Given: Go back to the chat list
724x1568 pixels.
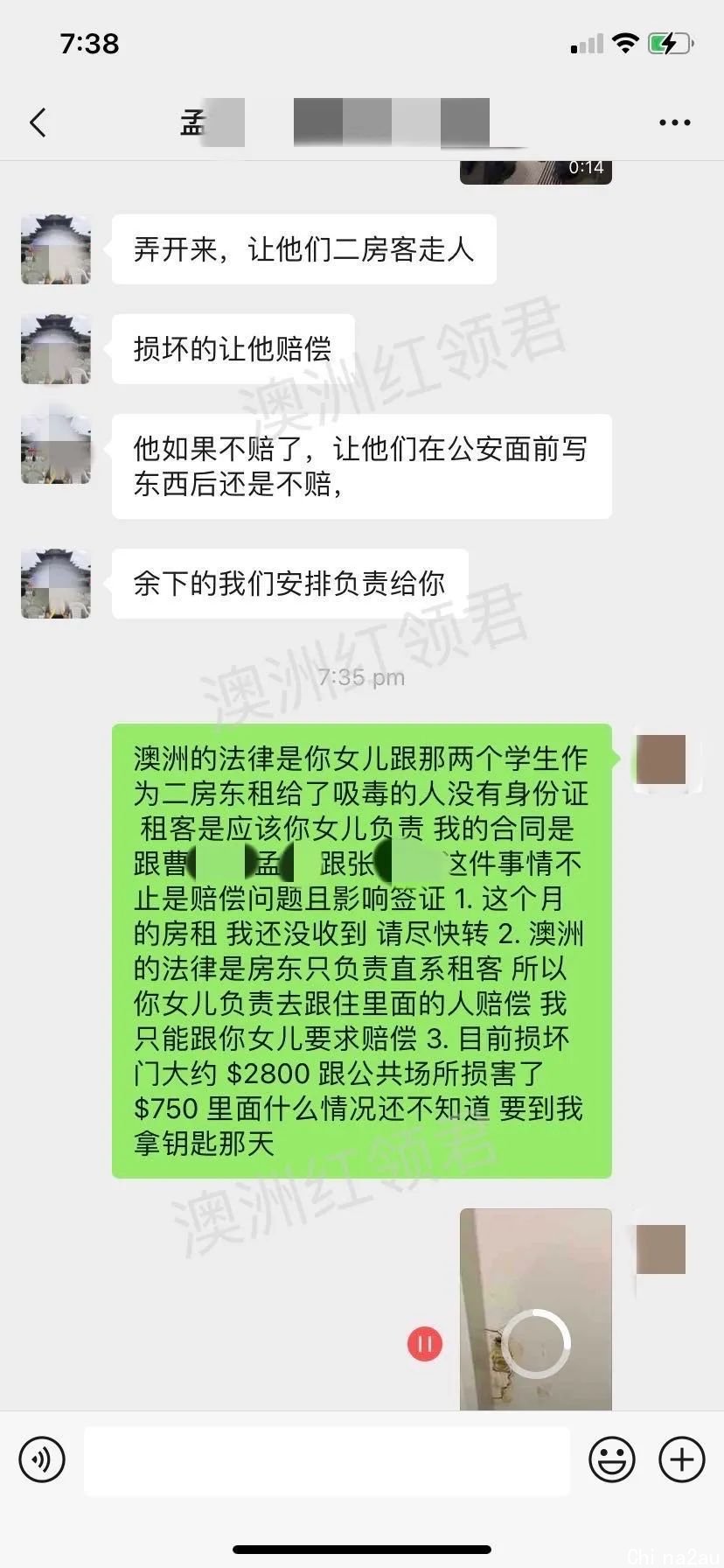Looking at the screenshot, I should 38,122.
